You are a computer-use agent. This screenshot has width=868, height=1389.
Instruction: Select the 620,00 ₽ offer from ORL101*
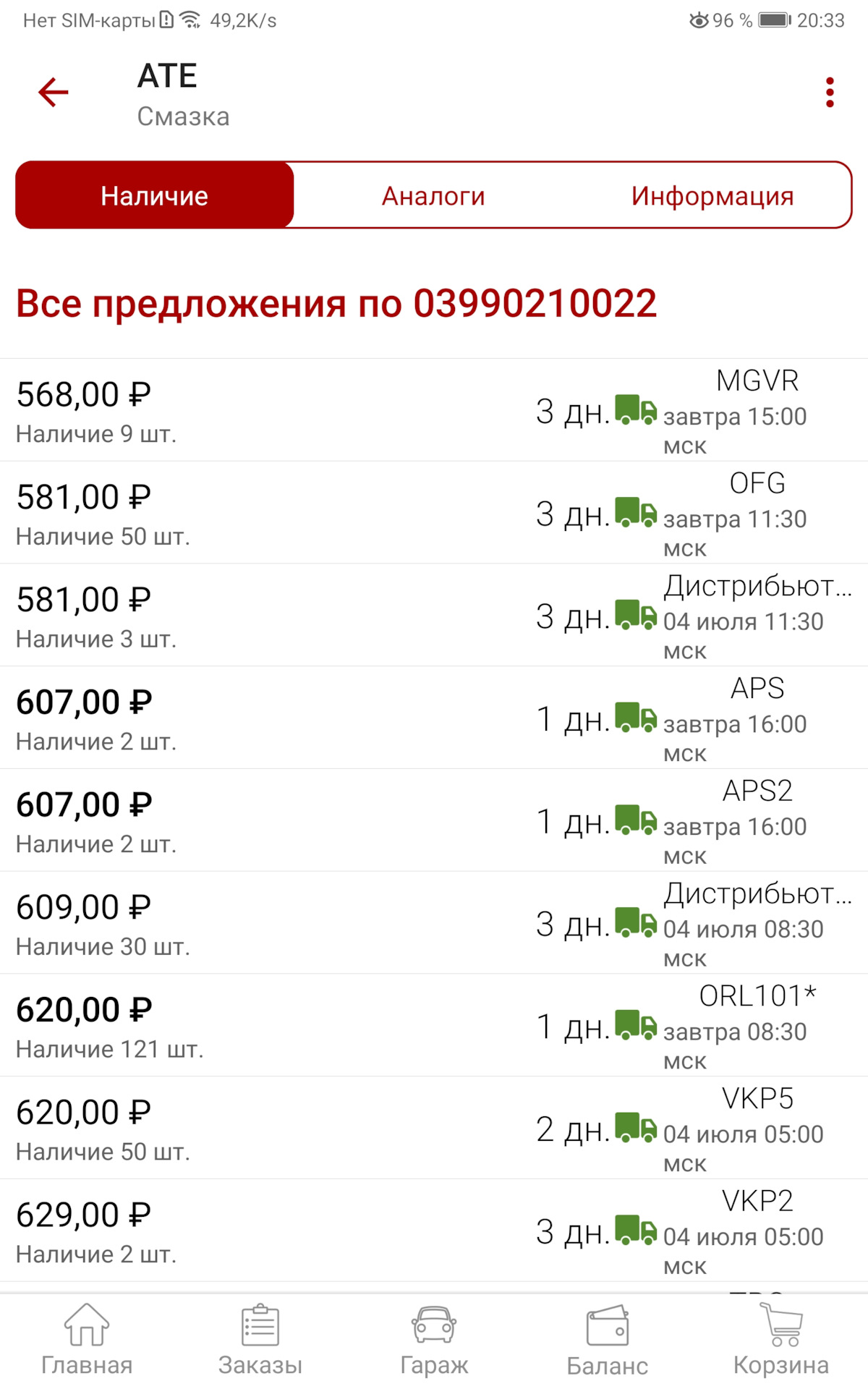click(434, 1026)
